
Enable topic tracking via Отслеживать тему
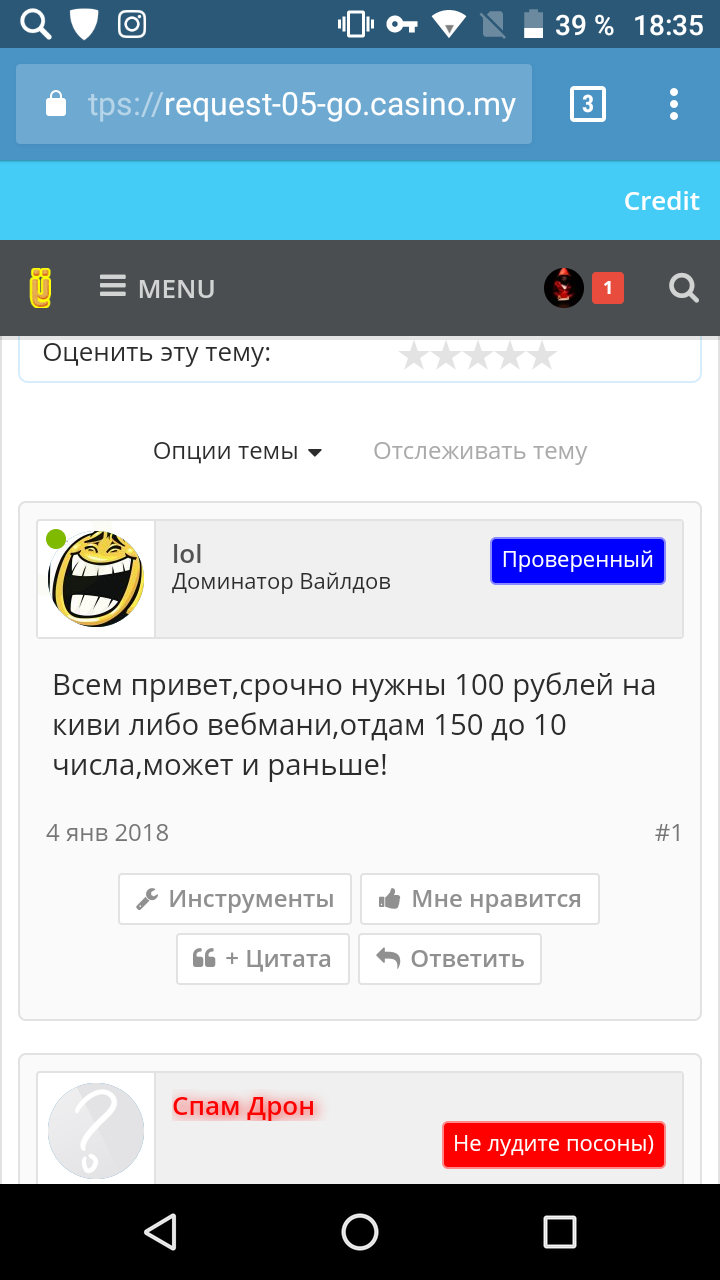point(479,450)
